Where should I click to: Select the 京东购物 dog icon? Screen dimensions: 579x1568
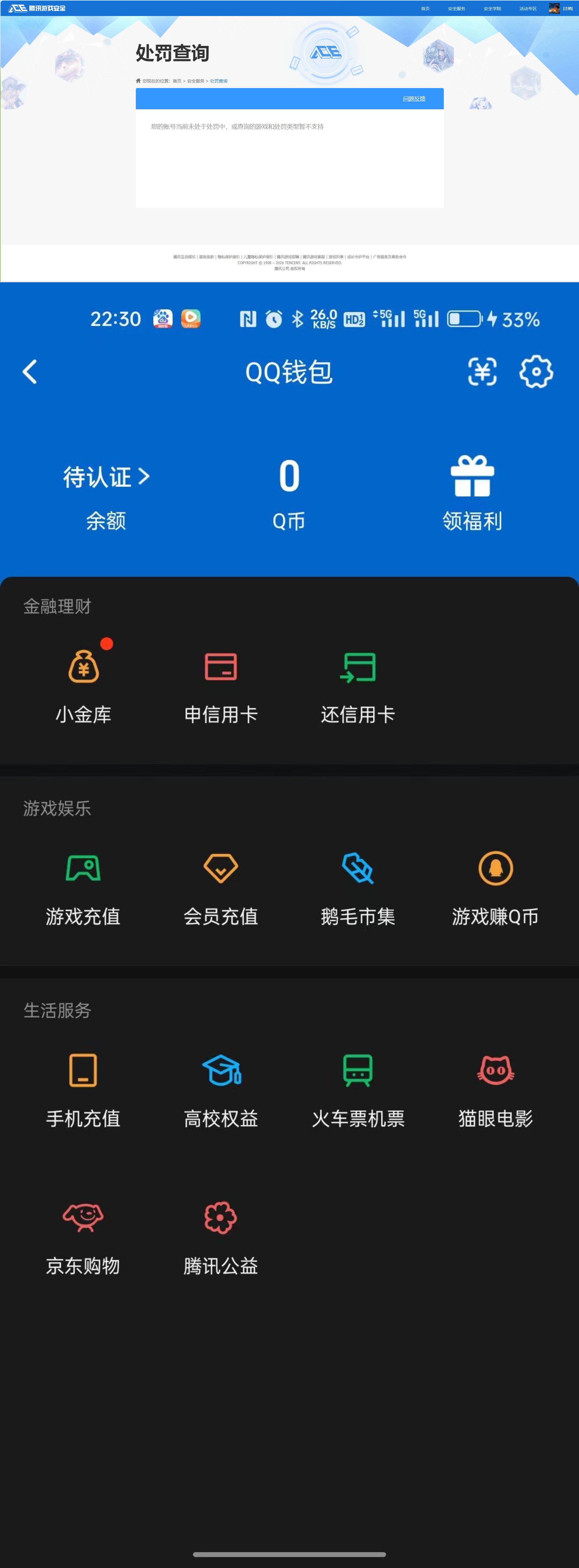[83, 1218]
